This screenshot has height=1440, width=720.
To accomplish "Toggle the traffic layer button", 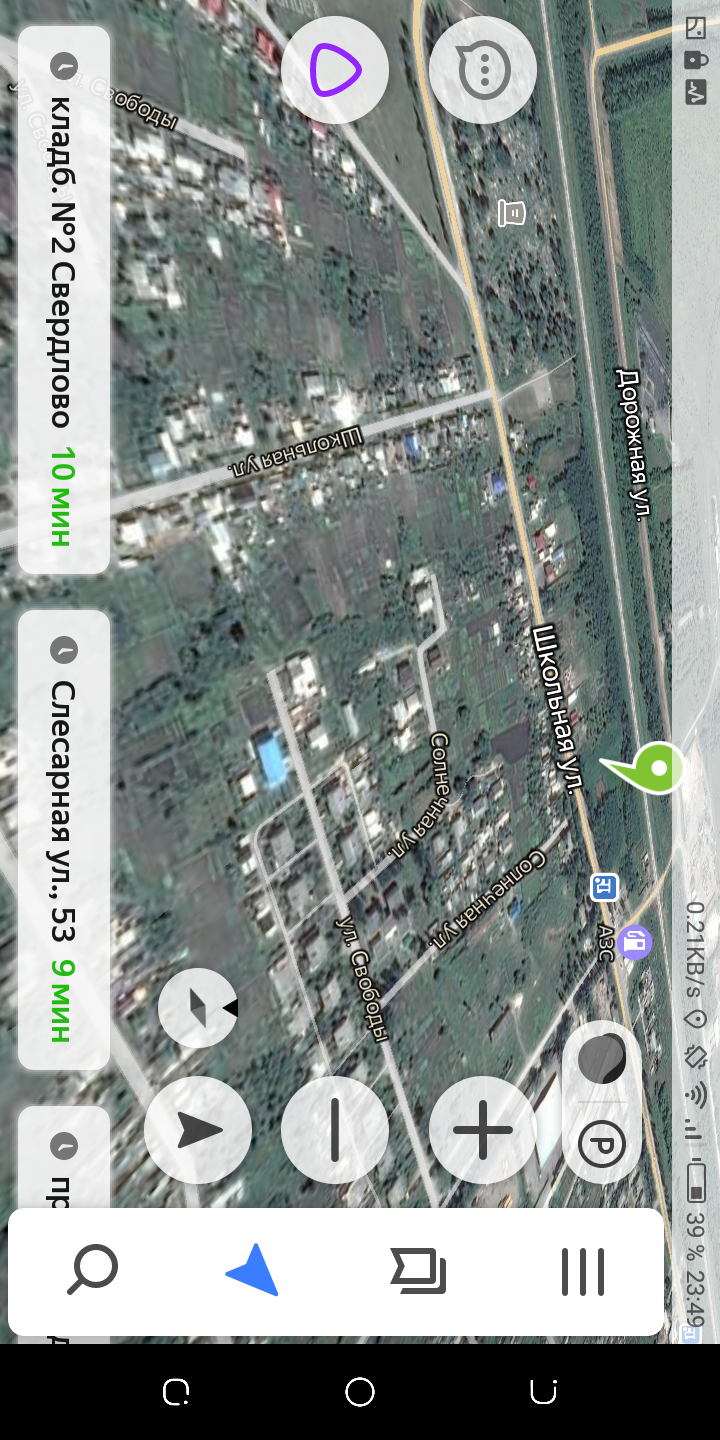I will (602, 1060).
